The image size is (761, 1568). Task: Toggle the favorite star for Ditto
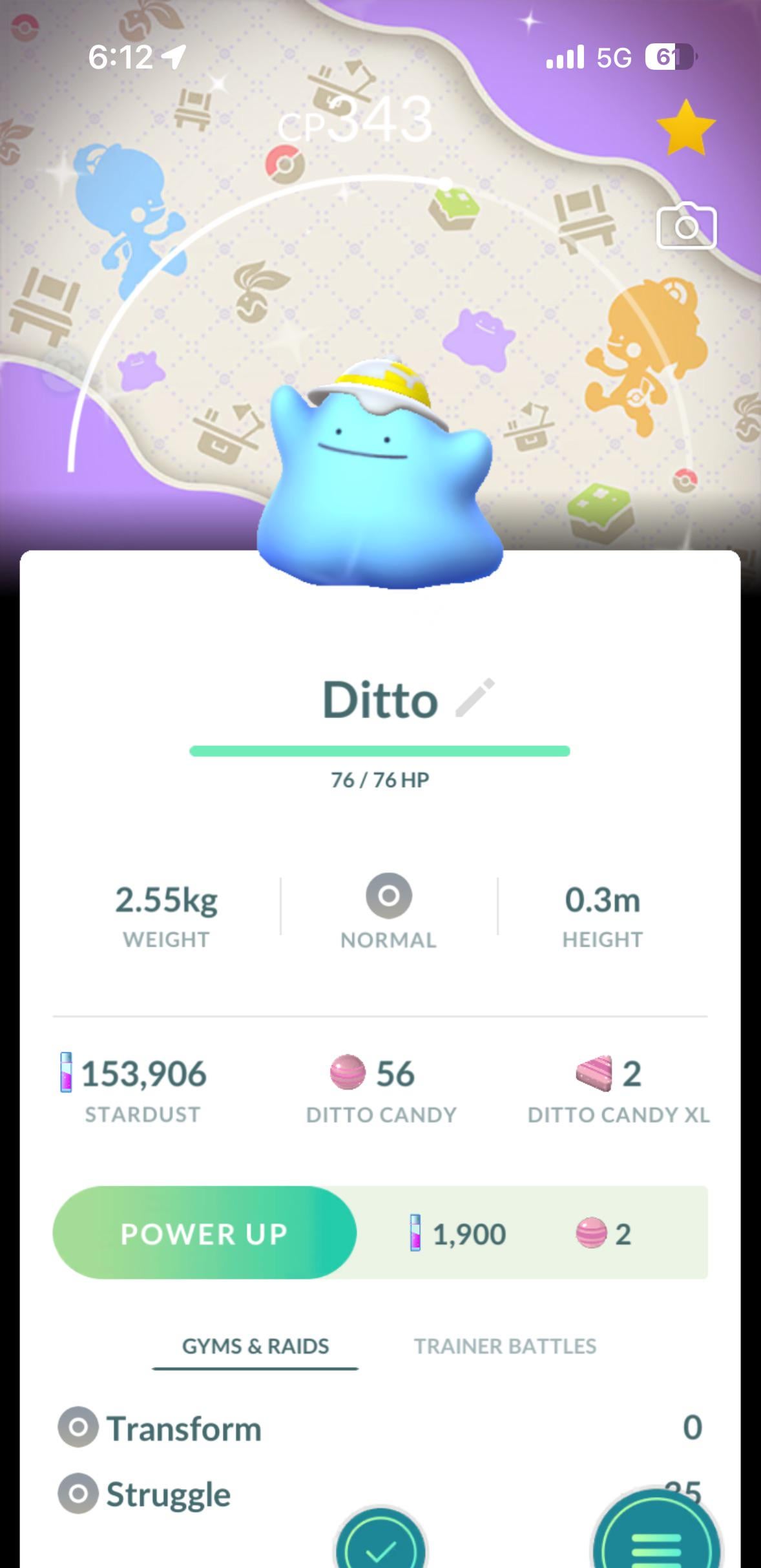(x=686, y=128)
